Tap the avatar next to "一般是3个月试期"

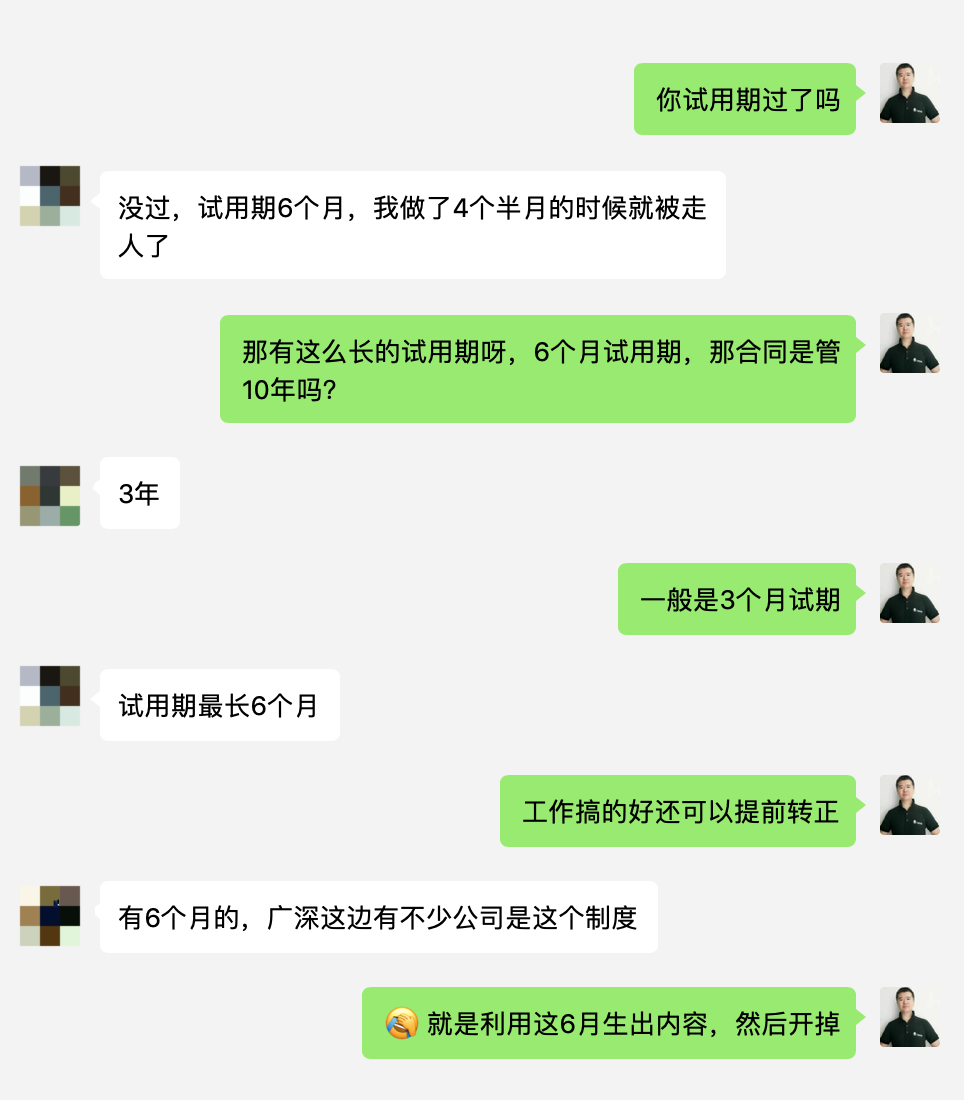(x=909, y=594)
